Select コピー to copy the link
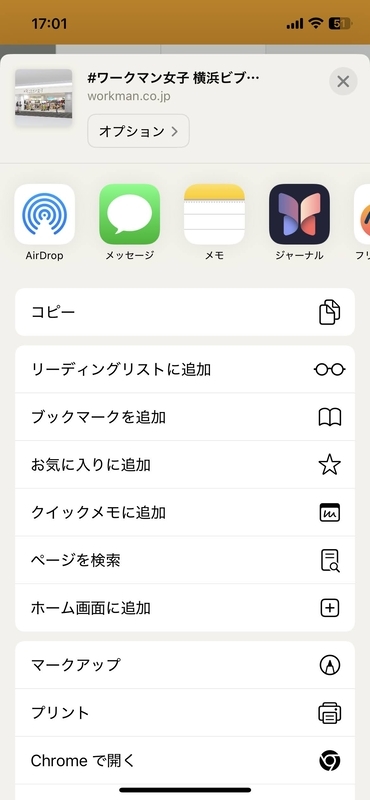The width and height of the screenshot is (370, 800). pyautogui.click(x=185, y=312)
